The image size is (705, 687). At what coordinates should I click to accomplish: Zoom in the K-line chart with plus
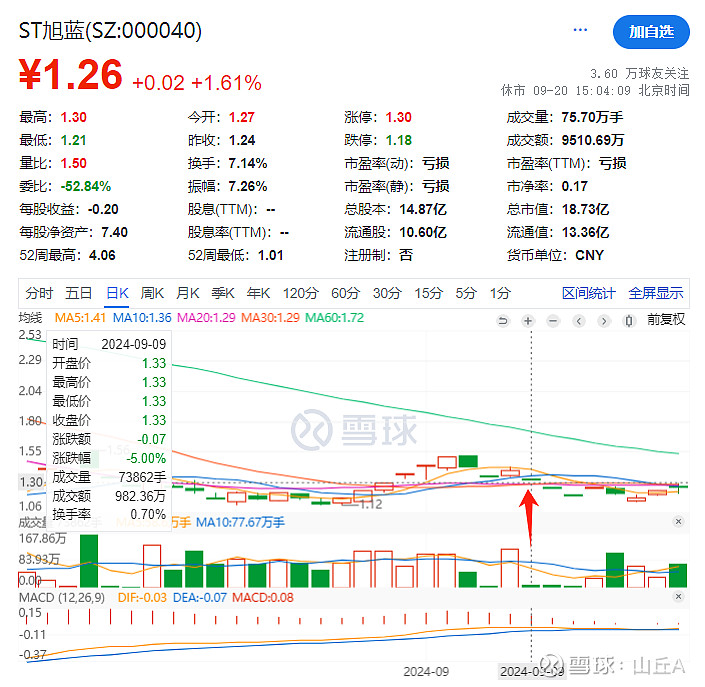tap(528, 321)
